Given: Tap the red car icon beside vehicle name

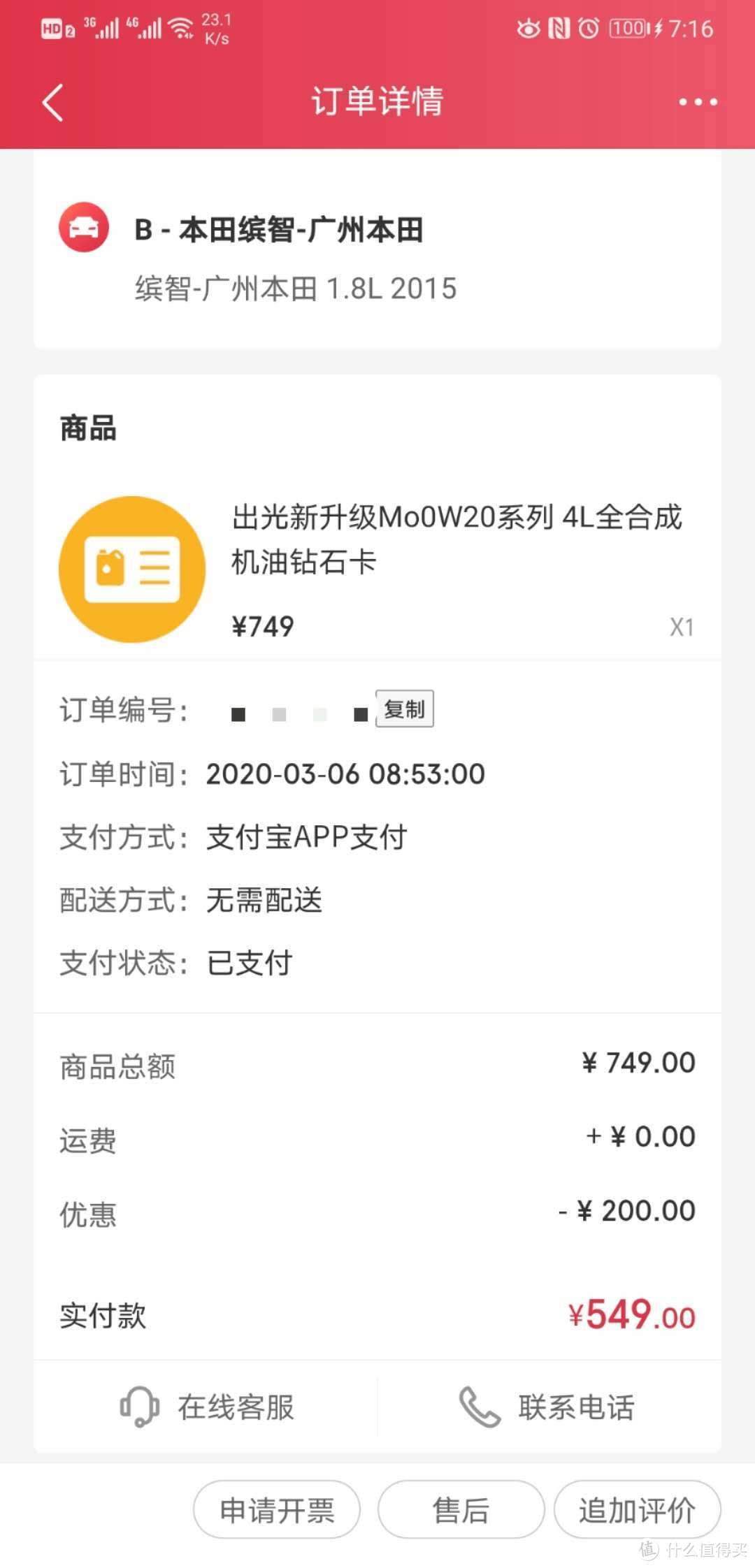Looking at the screenshot, I should pos(84,227).
